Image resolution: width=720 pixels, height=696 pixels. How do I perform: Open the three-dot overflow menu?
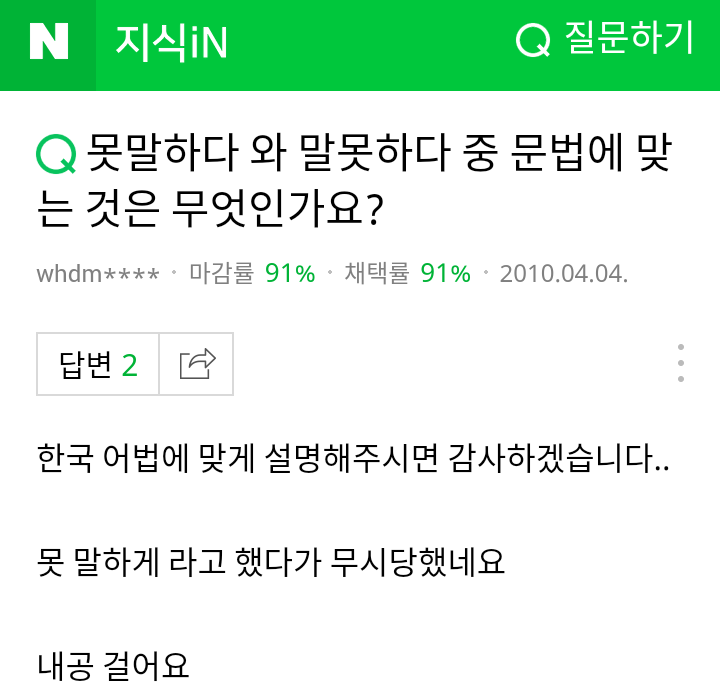point(681,363)
